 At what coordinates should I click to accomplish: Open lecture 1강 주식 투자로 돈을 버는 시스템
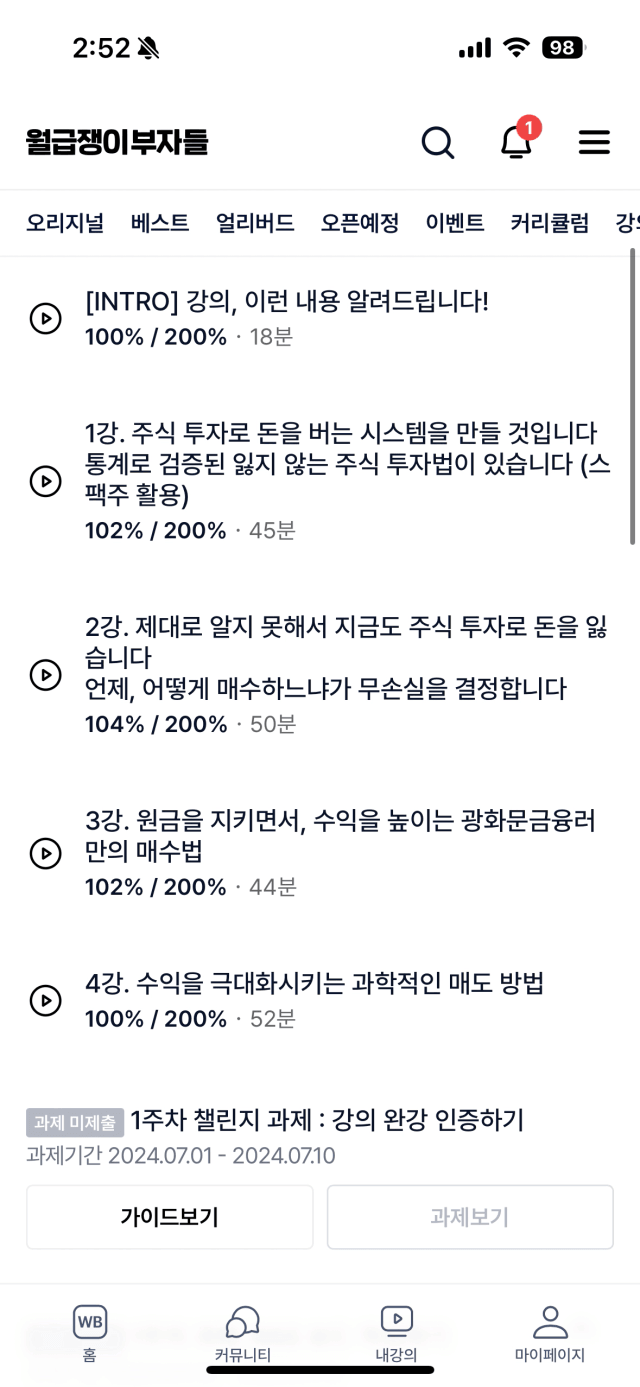click(320, 481)
